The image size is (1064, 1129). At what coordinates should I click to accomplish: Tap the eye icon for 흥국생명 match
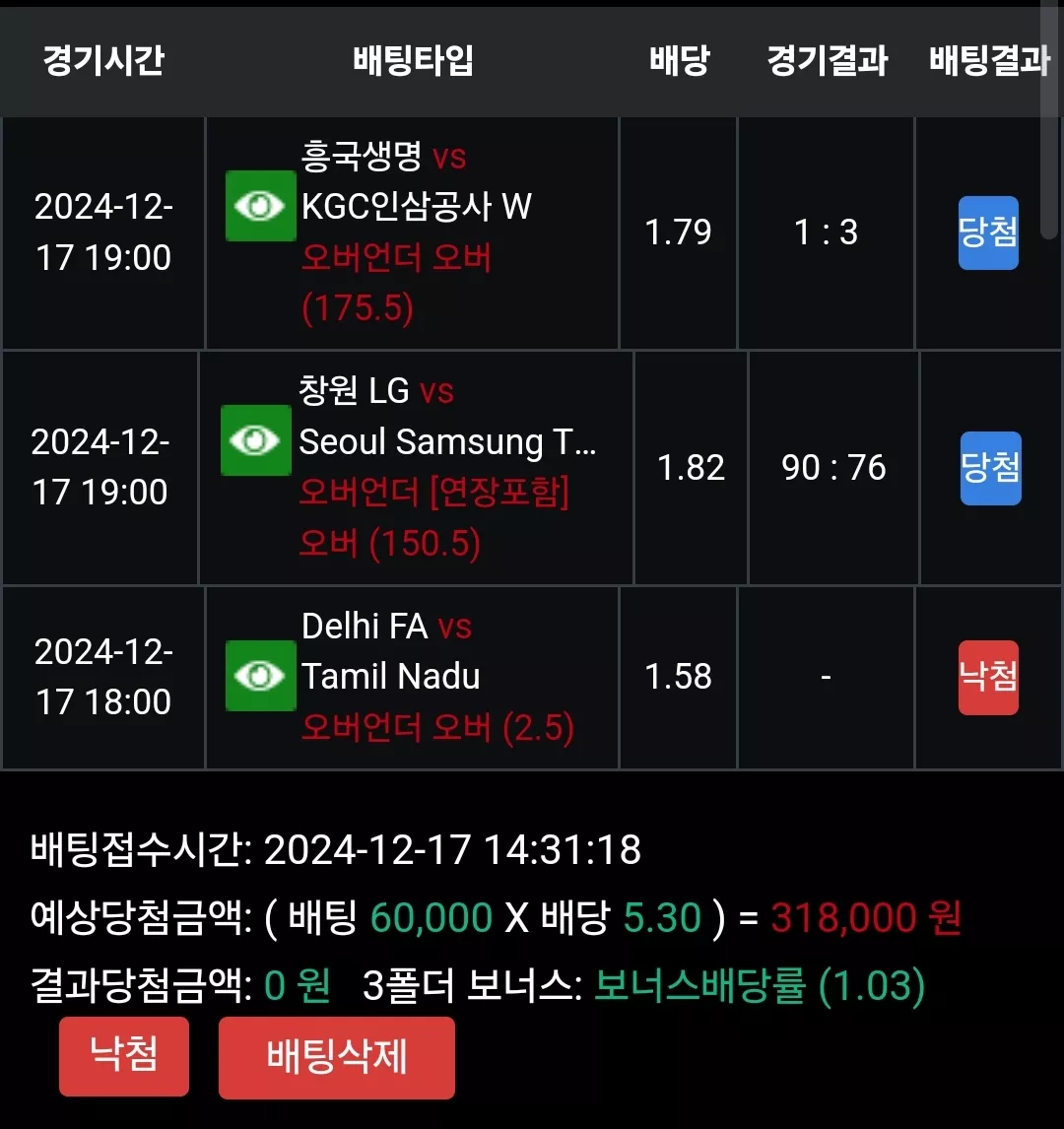point(261,206)
